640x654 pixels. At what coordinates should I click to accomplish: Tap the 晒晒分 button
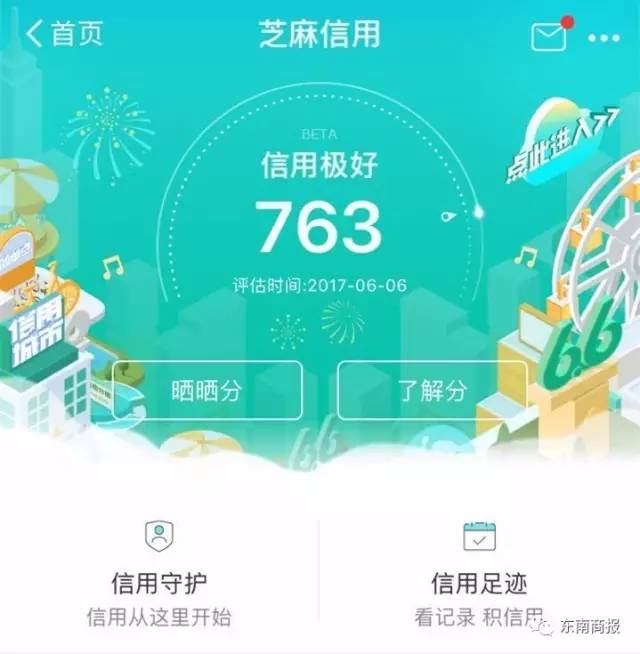(x=207, y=390)
